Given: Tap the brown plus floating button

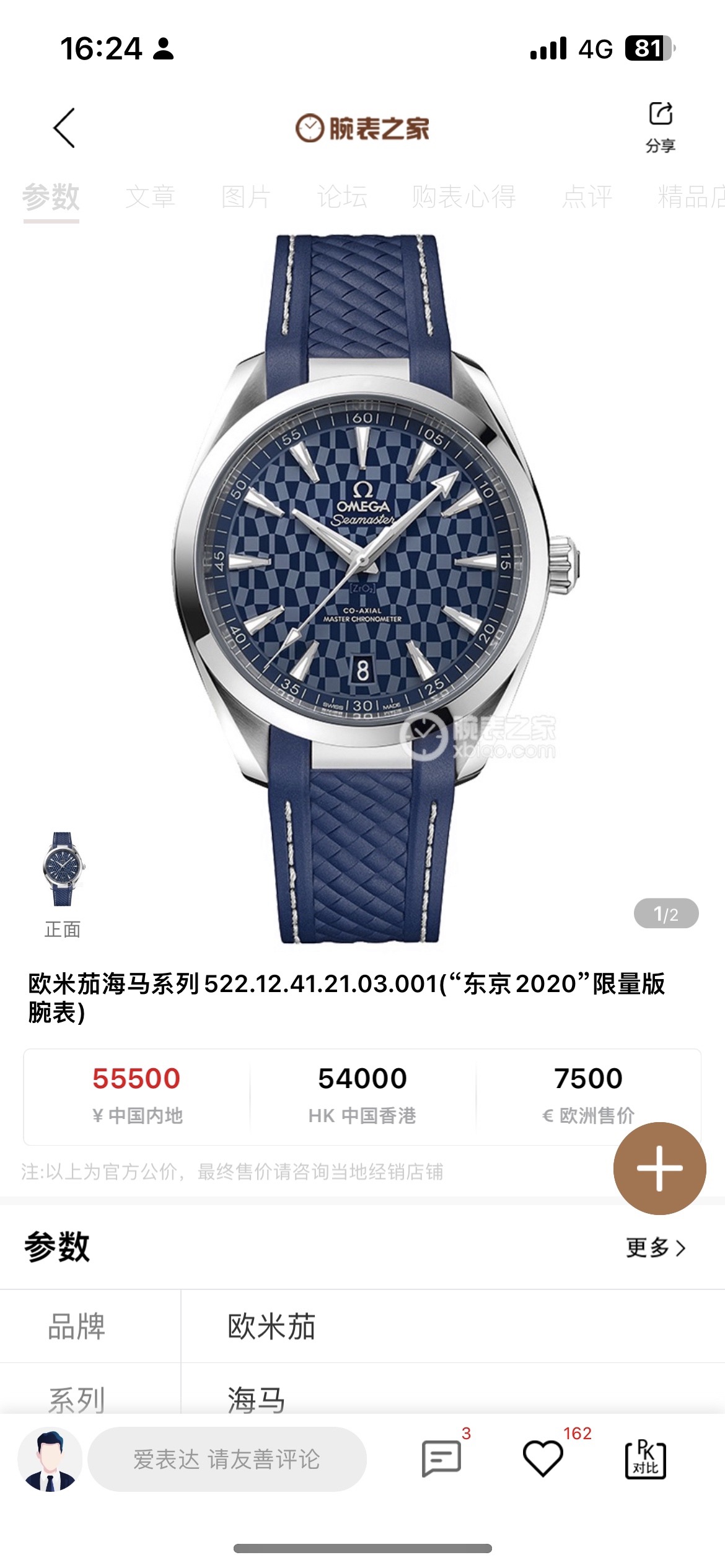Looking at the screenshot, I should click(x=659, y=1168).
